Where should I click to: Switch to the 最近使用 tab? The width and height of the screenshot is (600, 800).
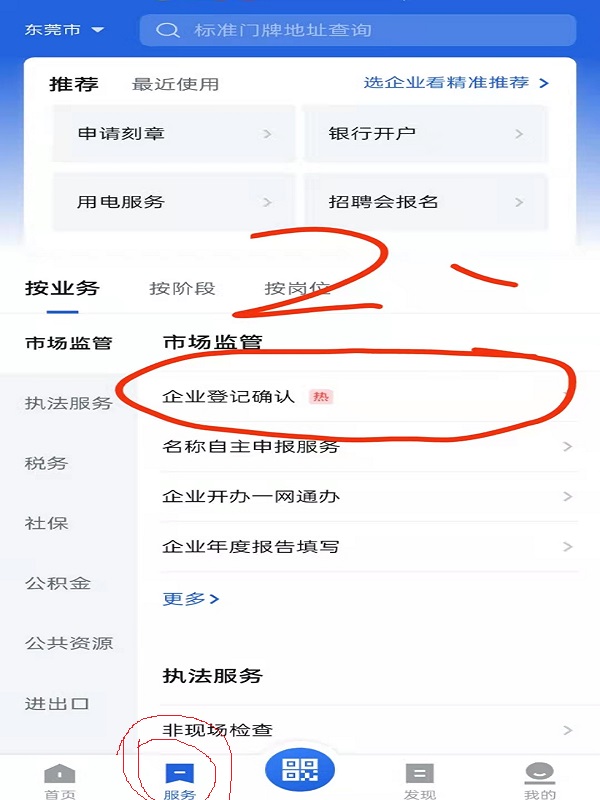[175, 84]
